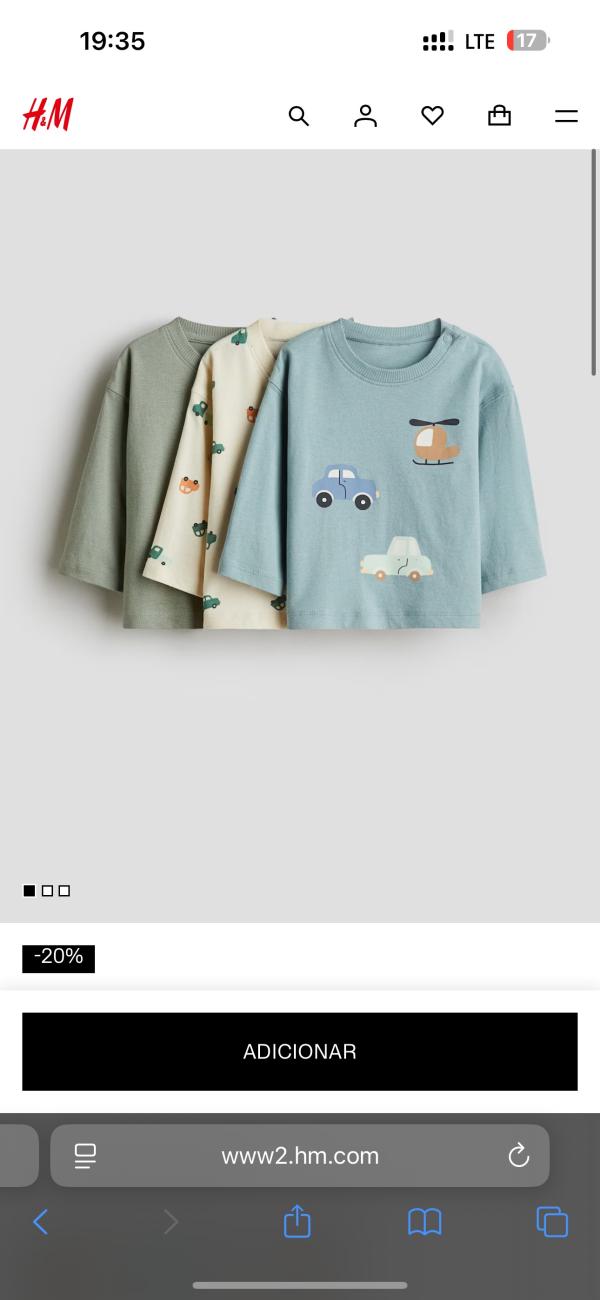The image size is (600, 1300).
Task: Tap the ADICIONAR button
Action: 300,1051
